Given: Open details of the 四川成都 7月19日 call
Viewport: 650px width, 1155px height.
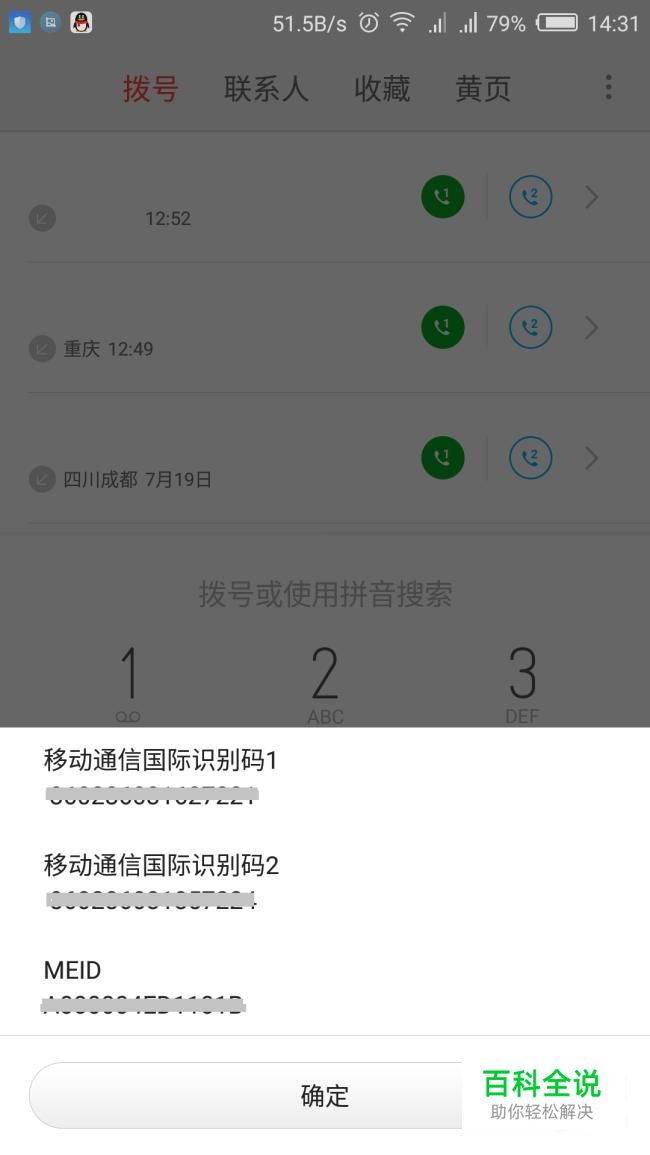Looking at the screenshot, I should point(592,457).
